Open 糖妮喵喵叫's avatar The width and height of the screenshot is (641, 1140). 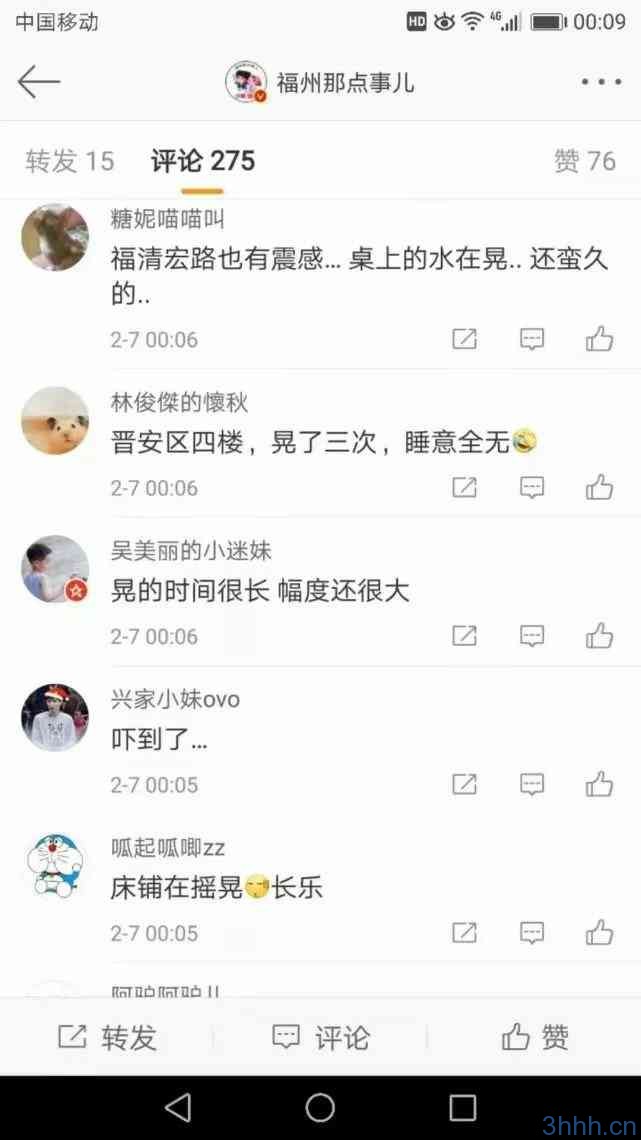[55, 238]
